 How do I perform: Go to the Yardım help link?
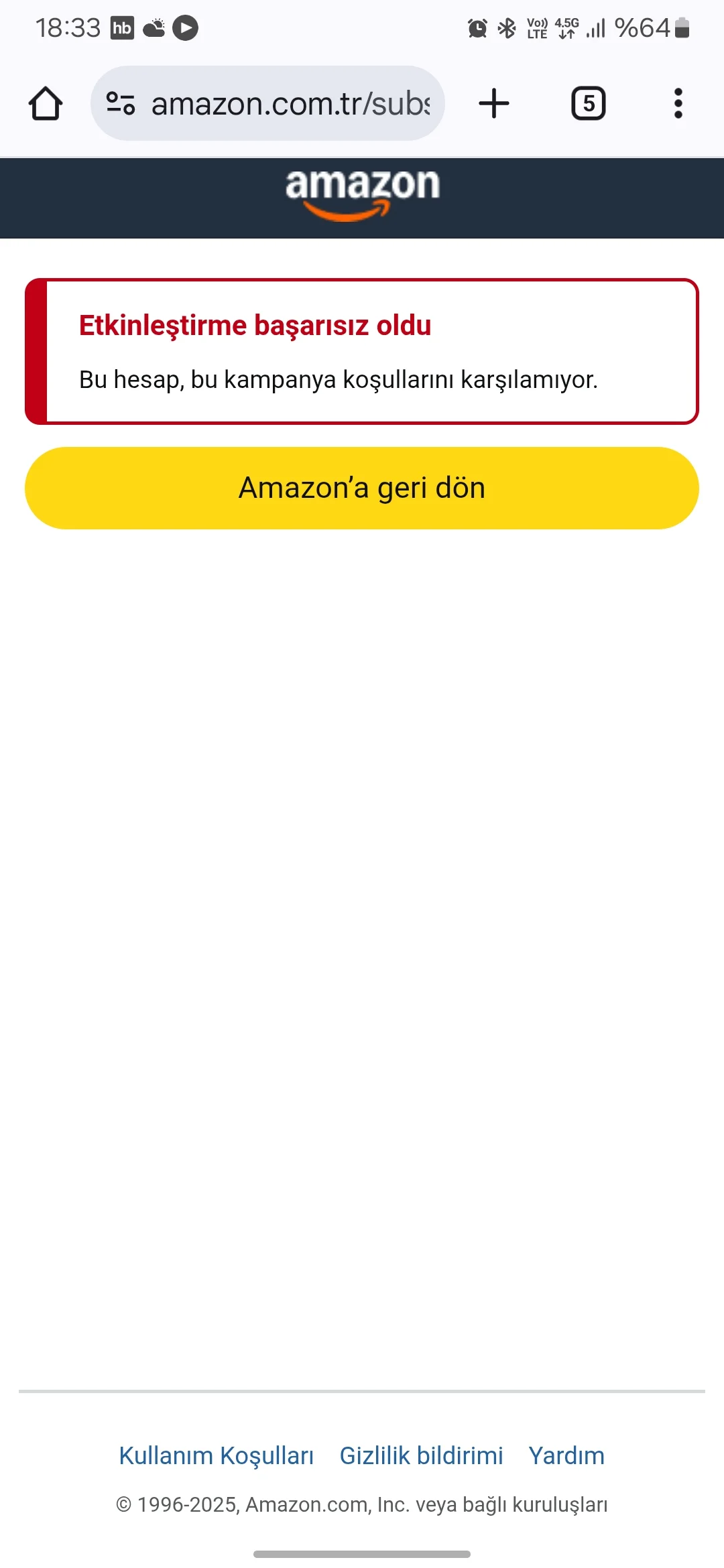[566, 1455]
